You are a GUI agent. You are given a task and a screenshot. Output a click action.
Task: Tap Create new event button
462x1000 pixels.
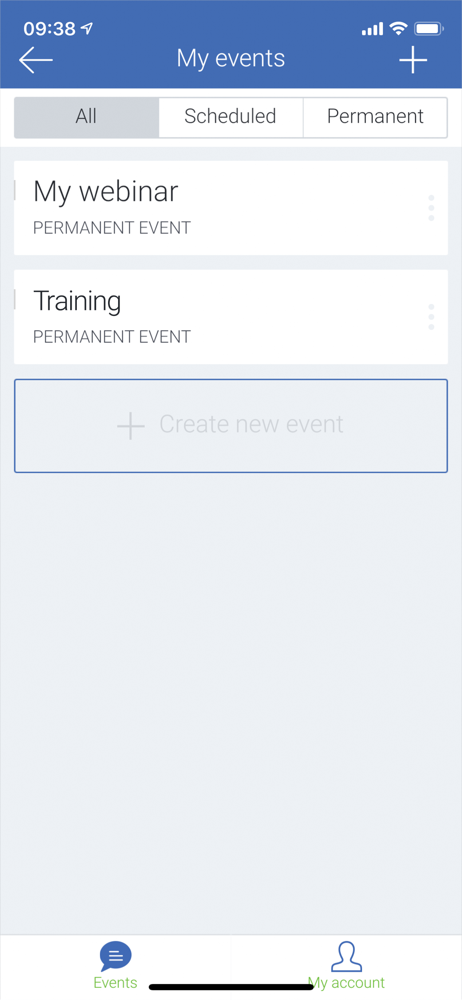pyautogui.click(x=230, y=425)
